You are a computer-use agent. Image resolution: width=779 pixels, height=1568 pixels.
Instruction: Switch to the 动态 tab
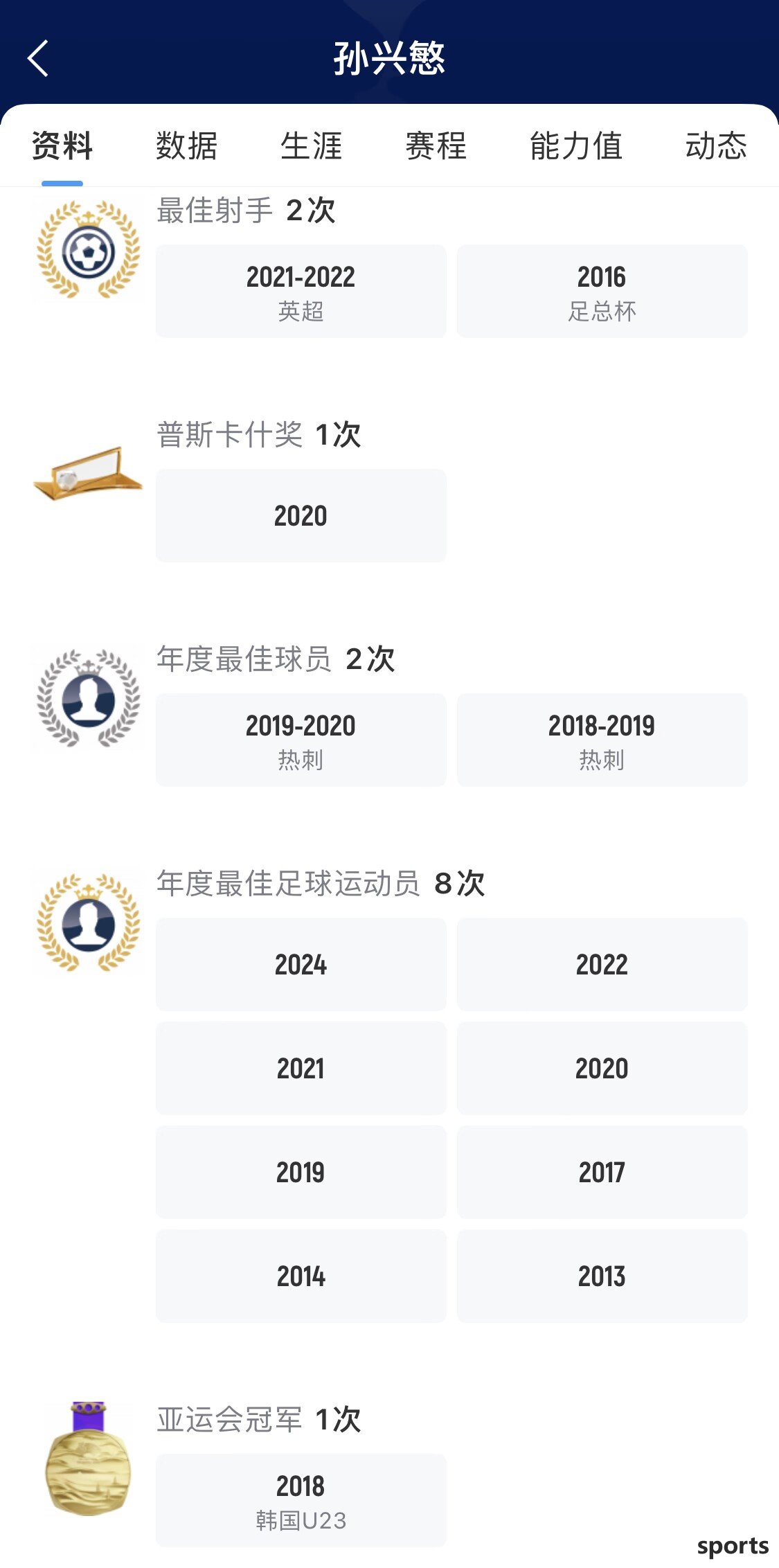[x=716, y=146]
